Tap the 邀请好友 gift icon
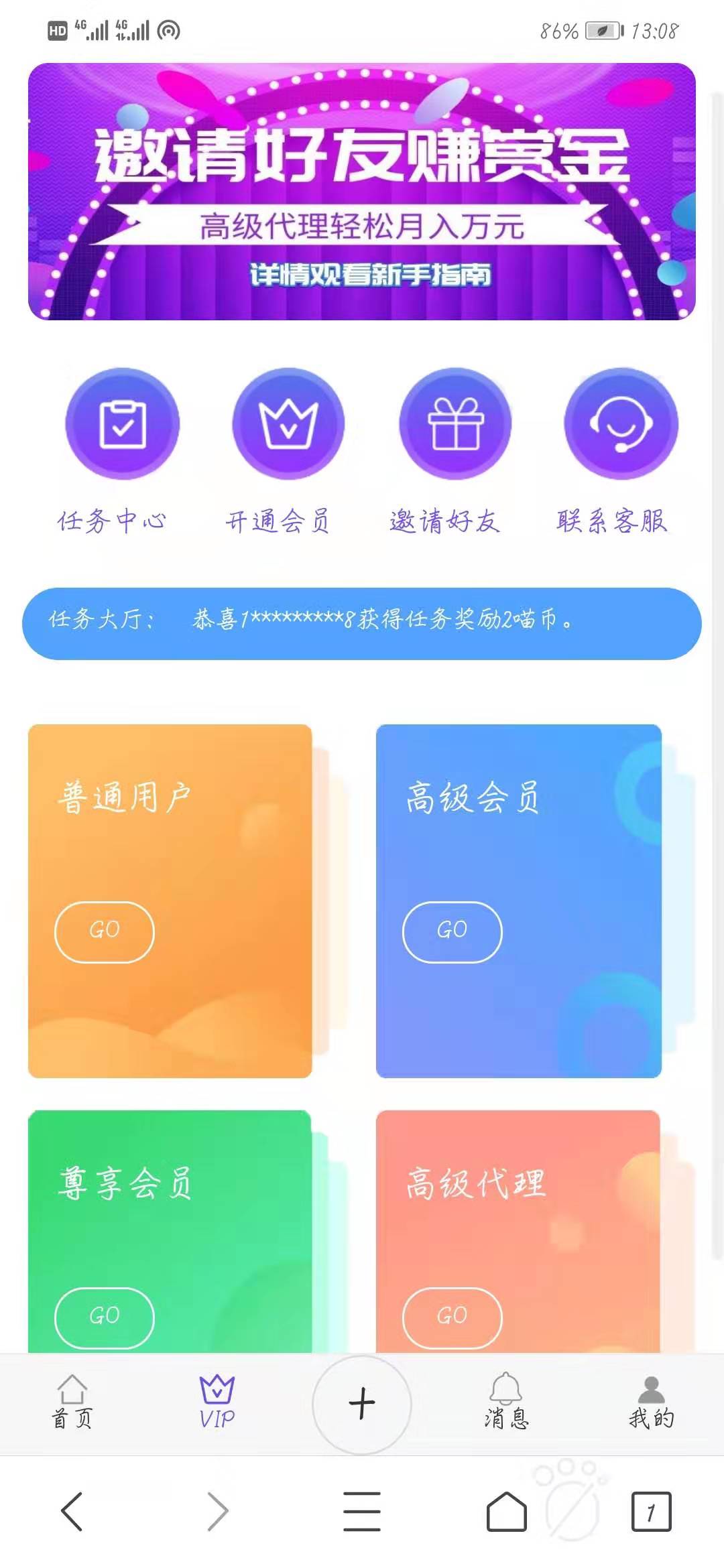This screenshot has height=1568, width=724. pyautogui.click(x=455, y=423)
